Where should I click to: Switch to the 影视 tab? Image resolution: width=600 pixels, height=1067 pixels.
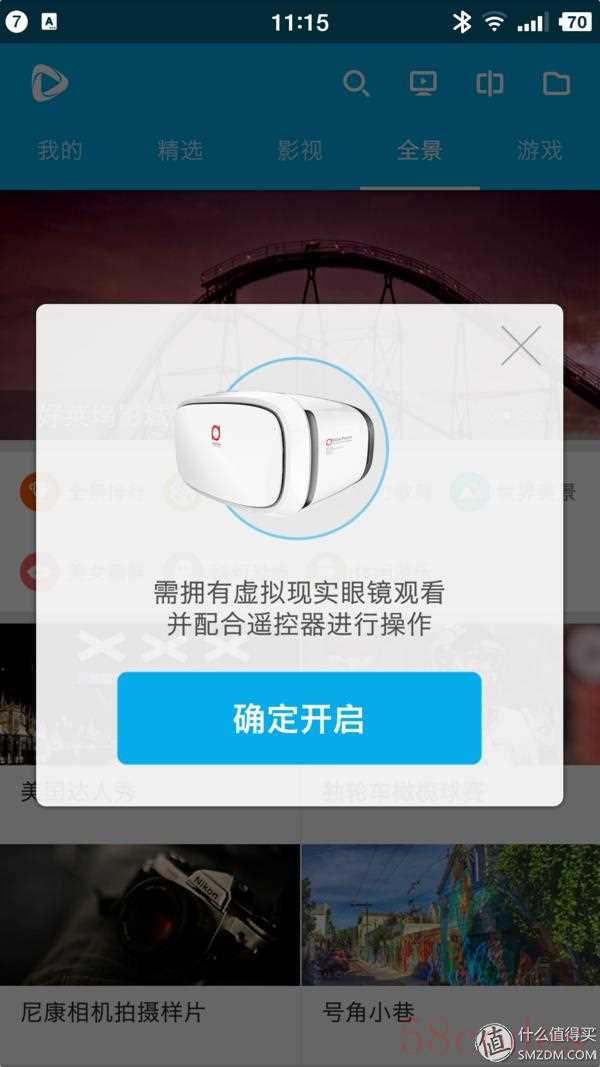point(300,151)
